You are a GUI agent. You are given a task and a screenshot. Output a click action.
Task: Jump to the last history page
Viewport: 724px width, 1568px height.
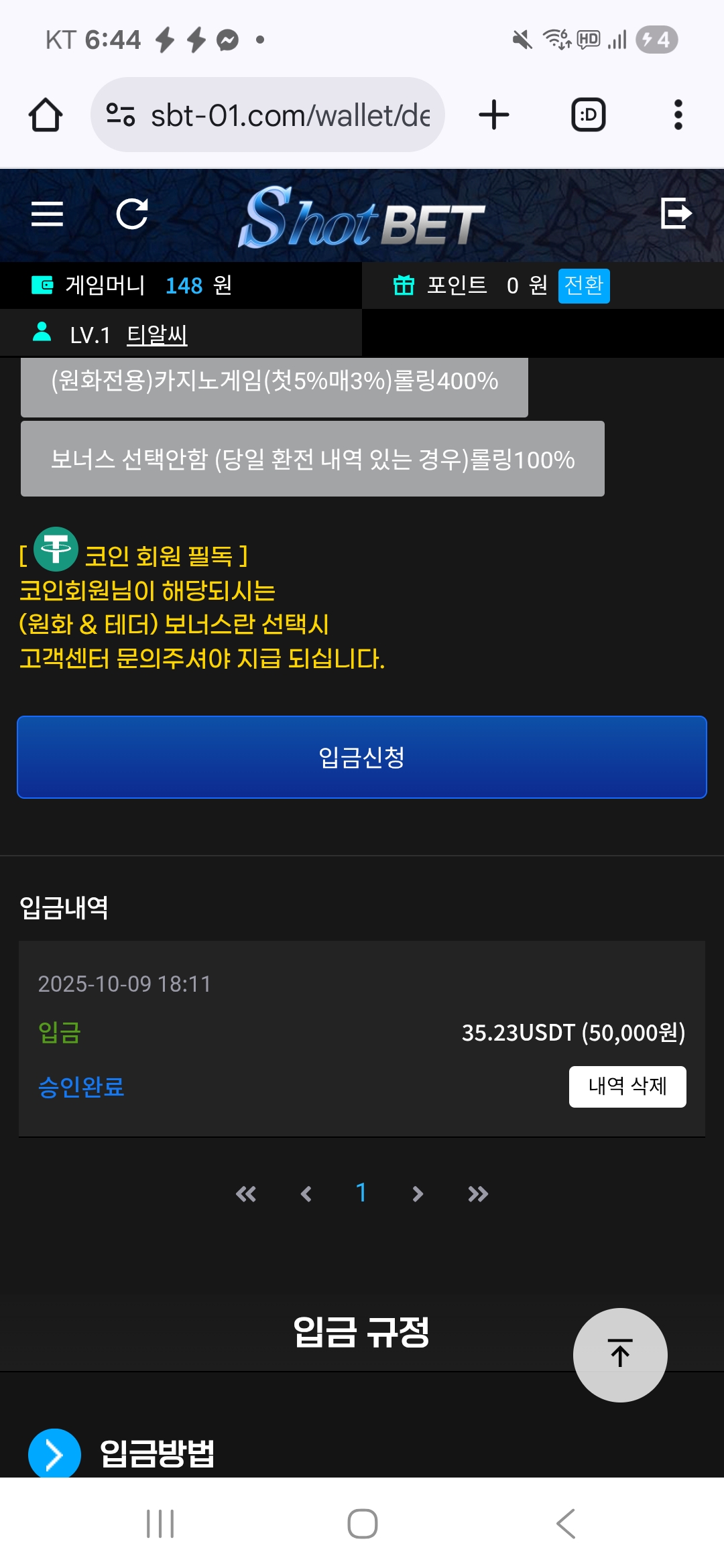point(478,1193)
